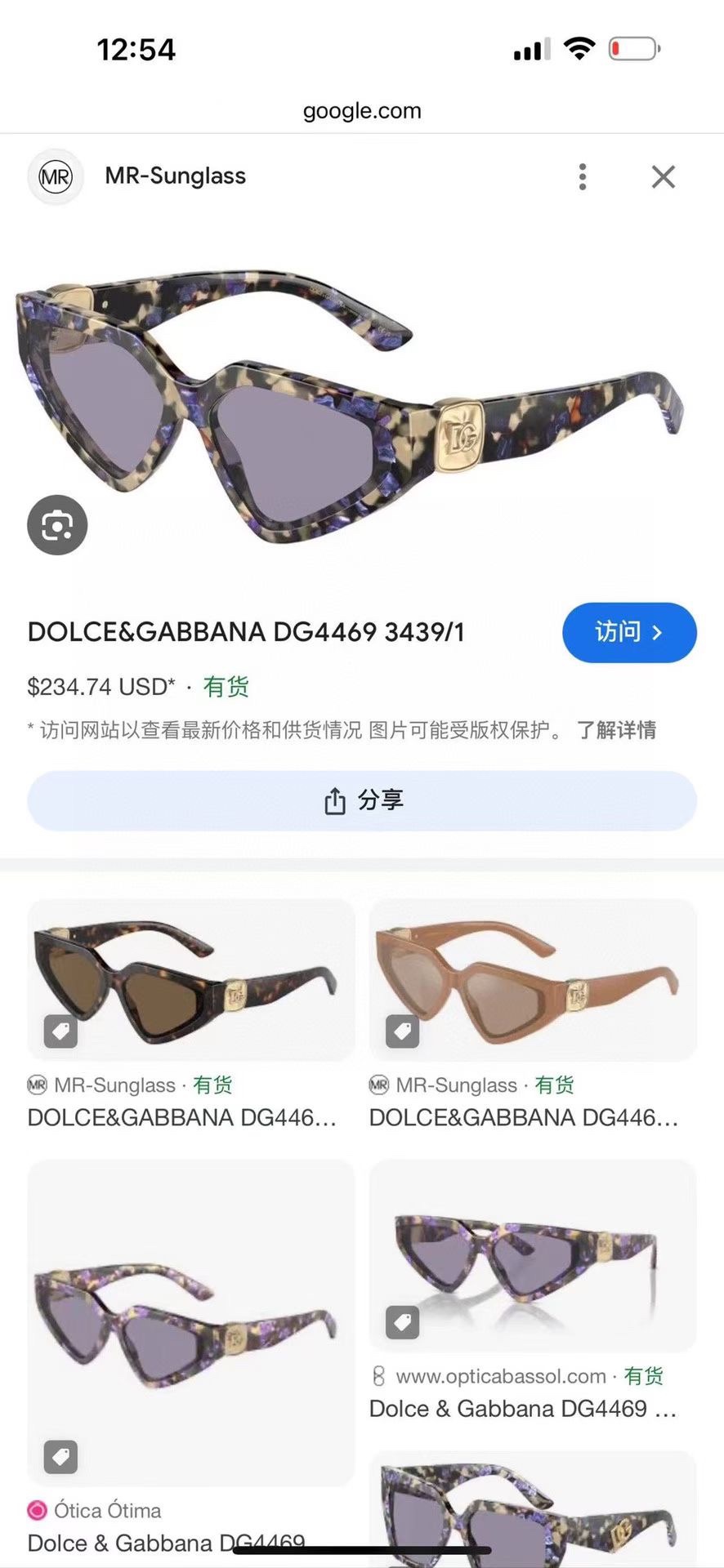Close the image preview panel
The image size is (724, 1568).
(x=663, y=176)
